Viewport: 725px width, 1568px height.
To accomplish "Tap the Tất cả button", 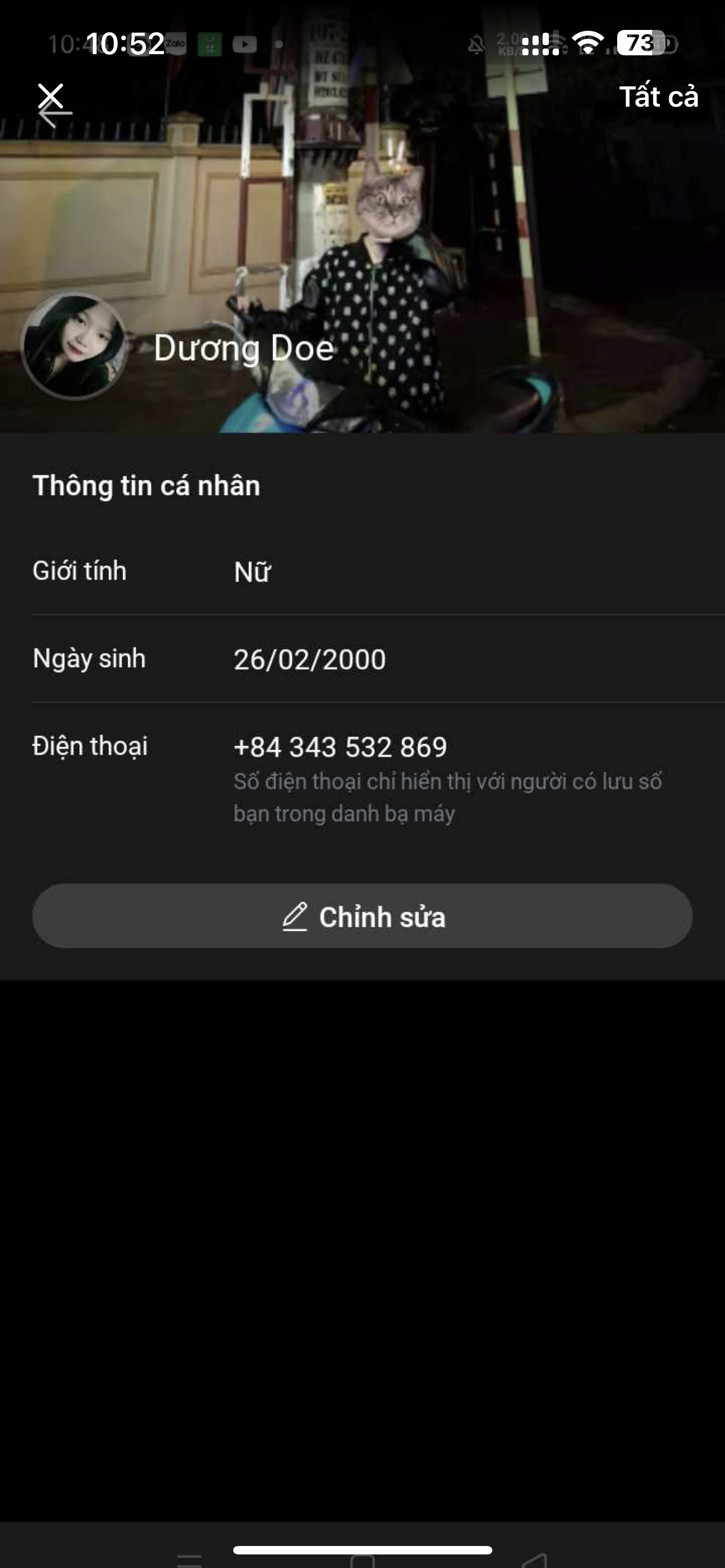I will coord(658,97).
